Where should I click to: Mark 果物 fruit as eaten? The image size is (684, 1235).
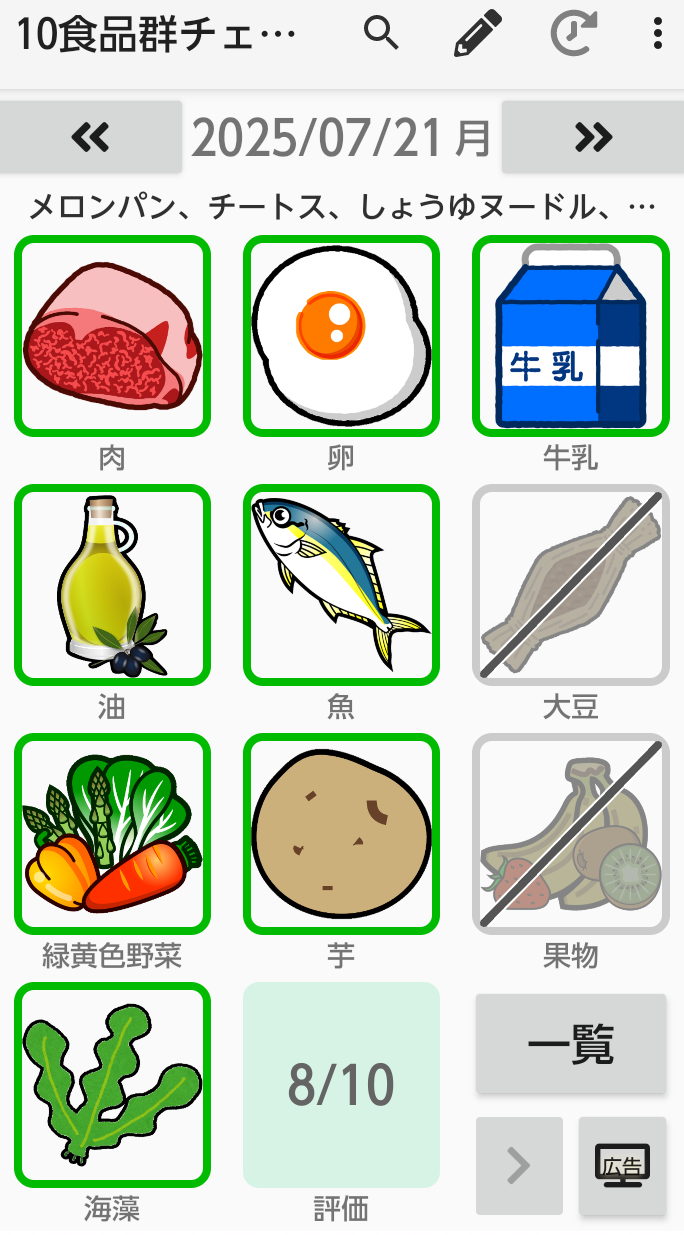click(x=570, y=834)
